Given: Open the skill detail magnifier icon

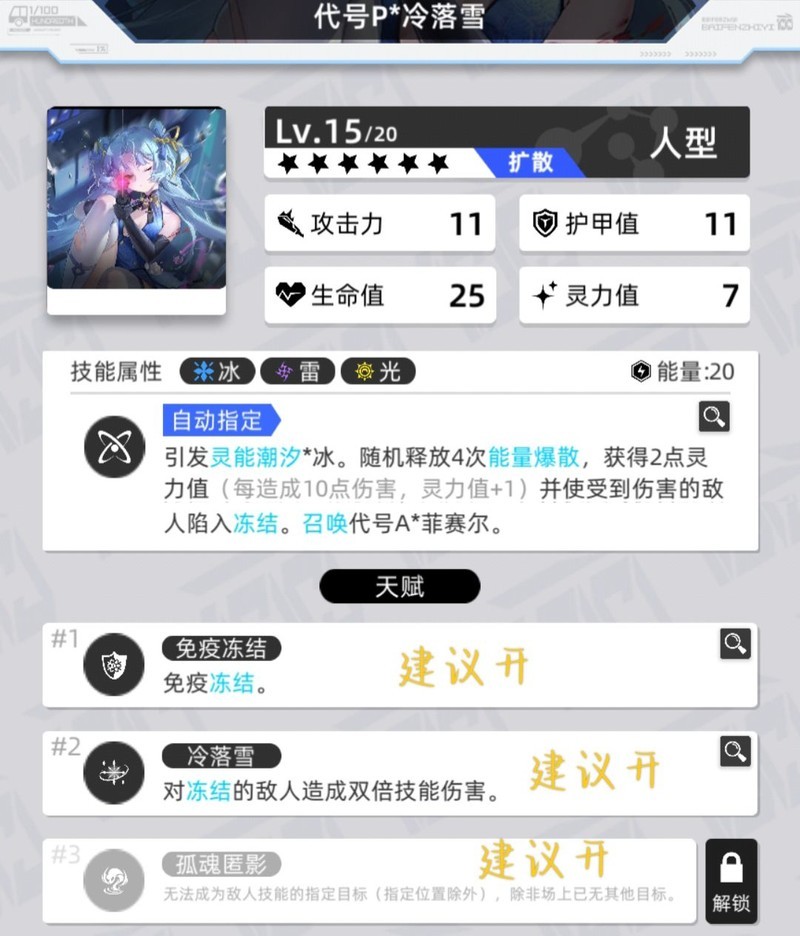Looking at the screenshot, I should coord(714,417).
